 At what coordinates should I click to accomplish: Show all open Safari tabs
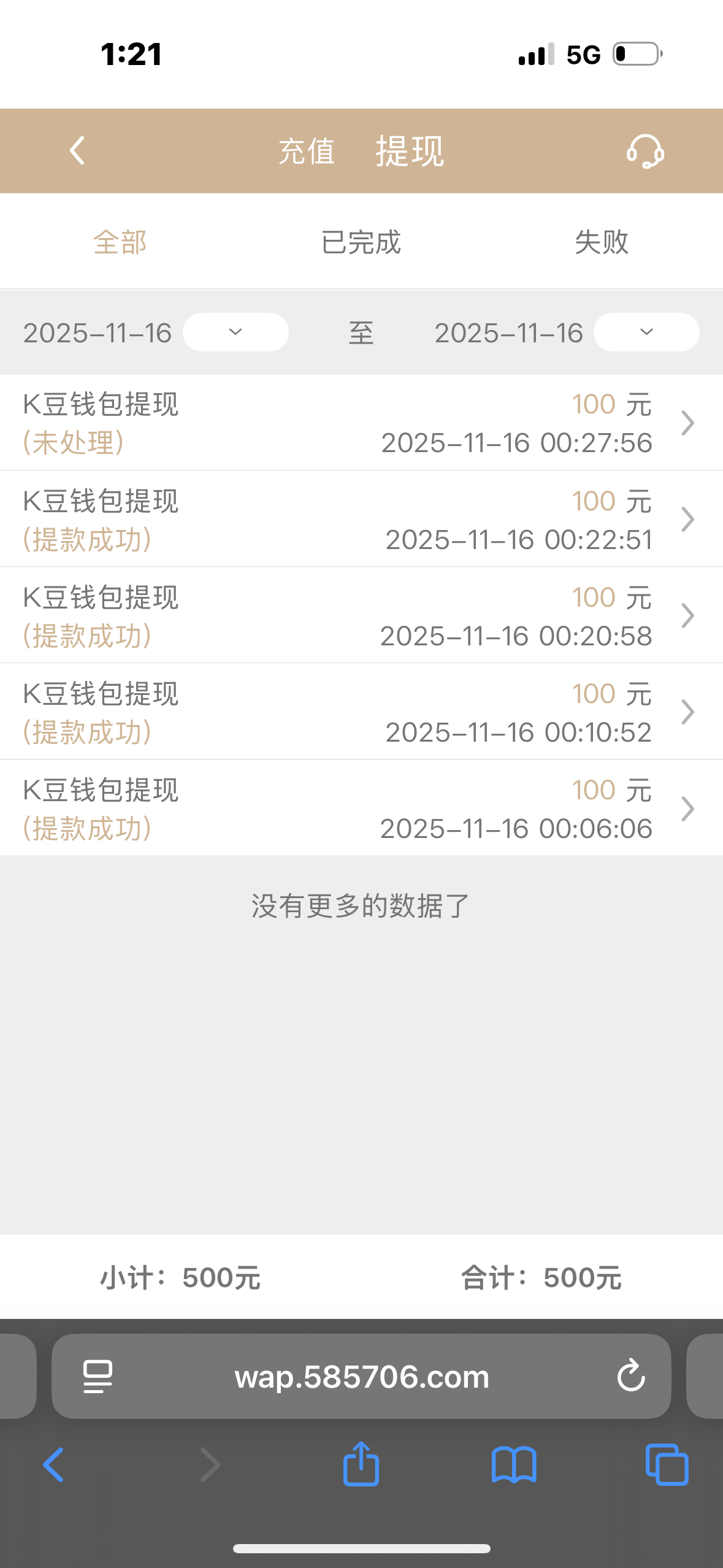click(667, 1464)
